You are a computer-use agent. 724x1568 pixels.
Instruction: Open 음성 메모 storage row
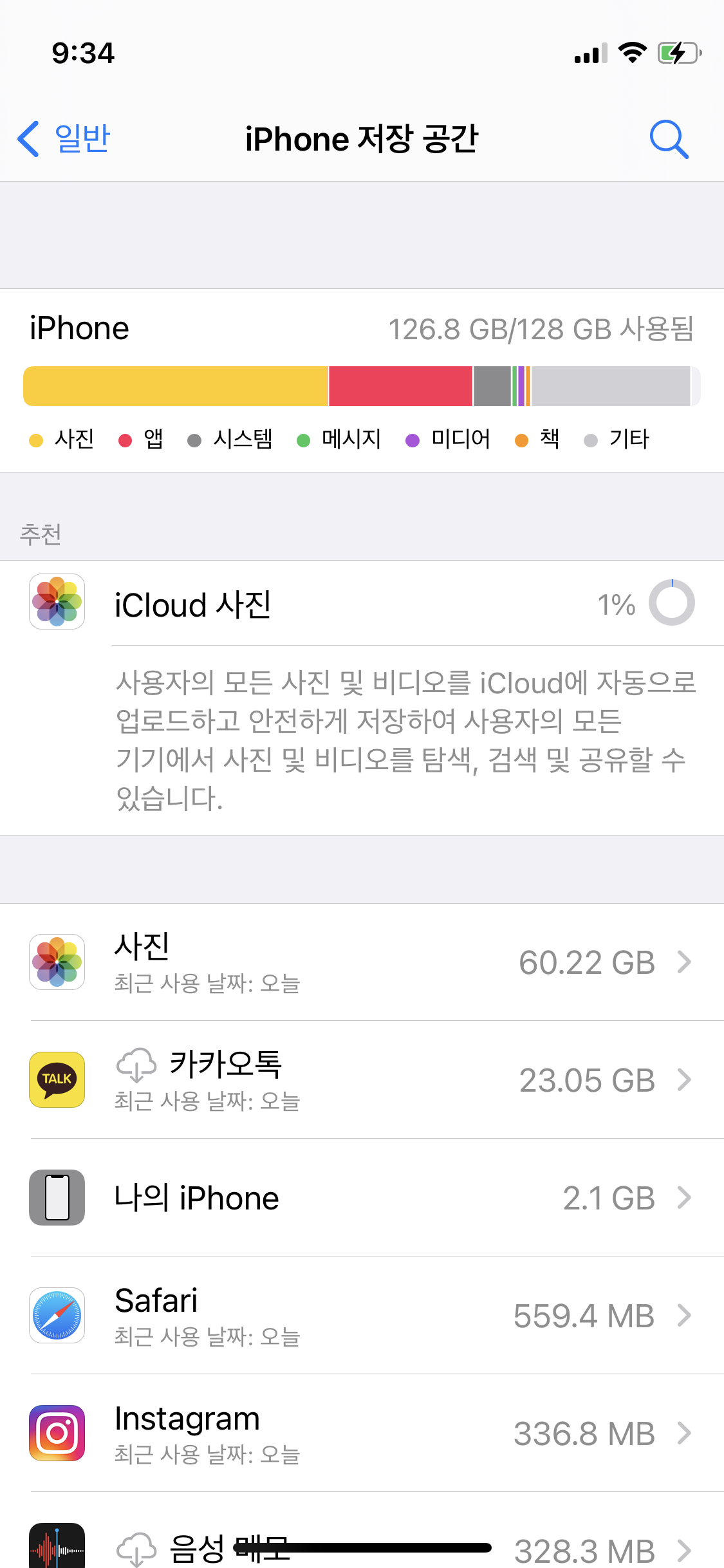(x=362, y=1531)
